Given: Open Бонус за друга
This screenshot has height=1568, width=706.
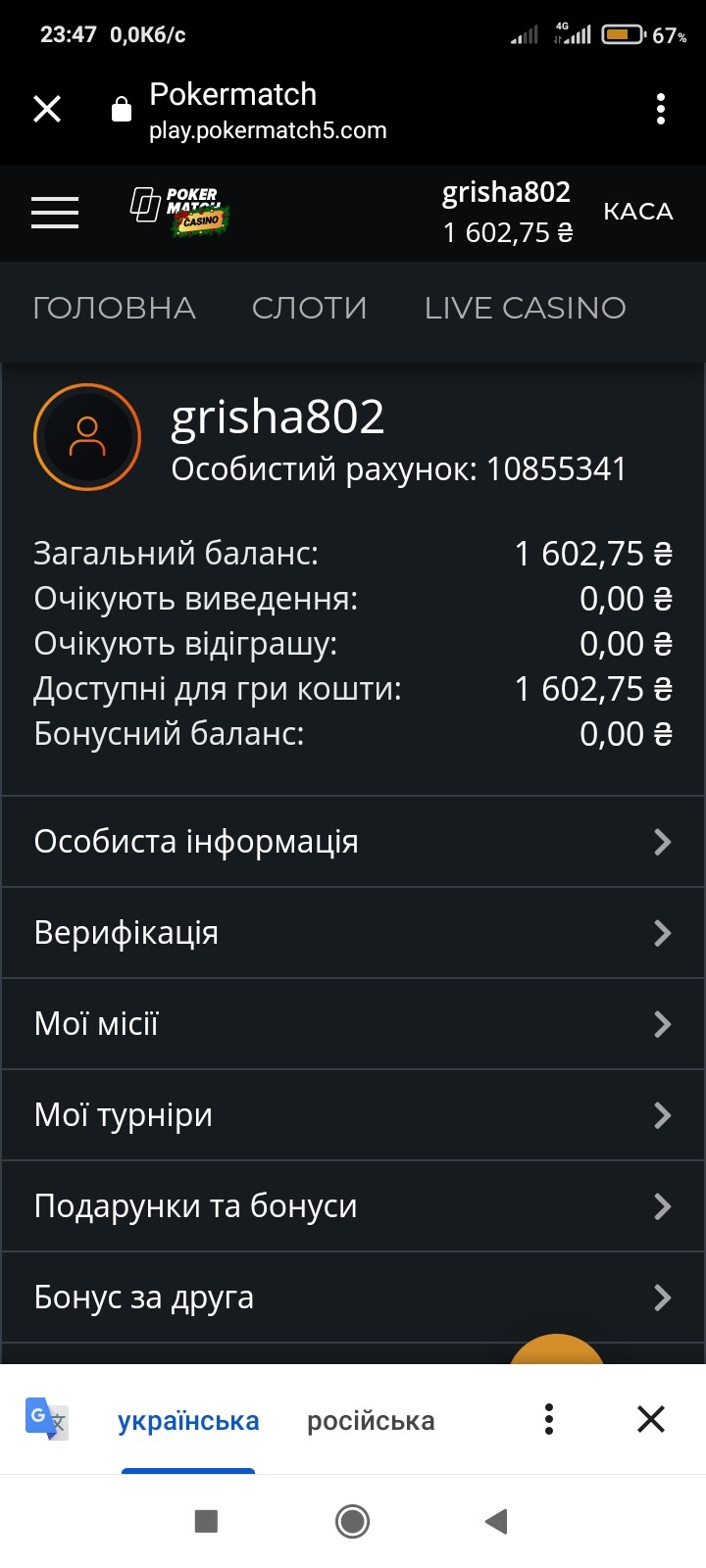Looking at the screenshot, I should pos(353,1298).
